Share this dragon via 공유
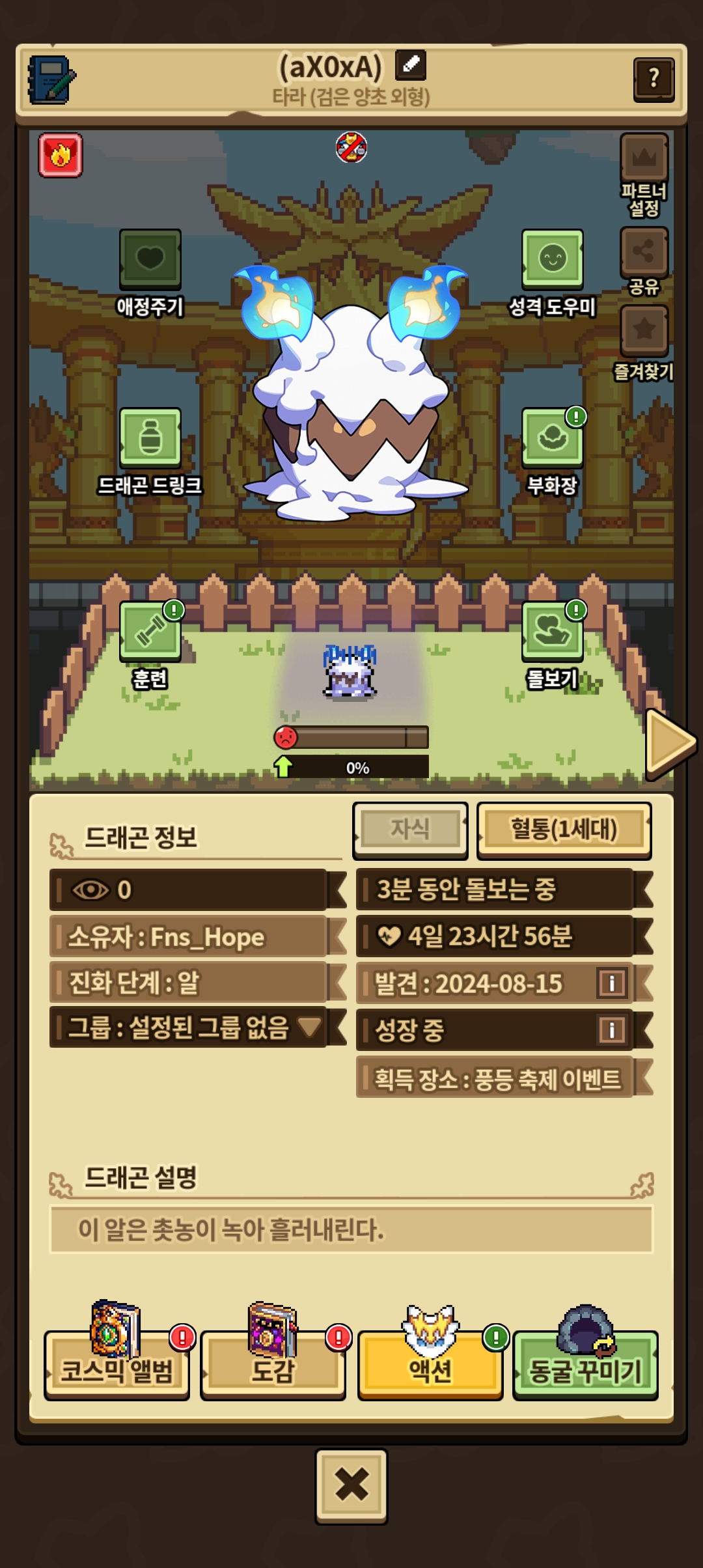 click(x=644, y=252)
